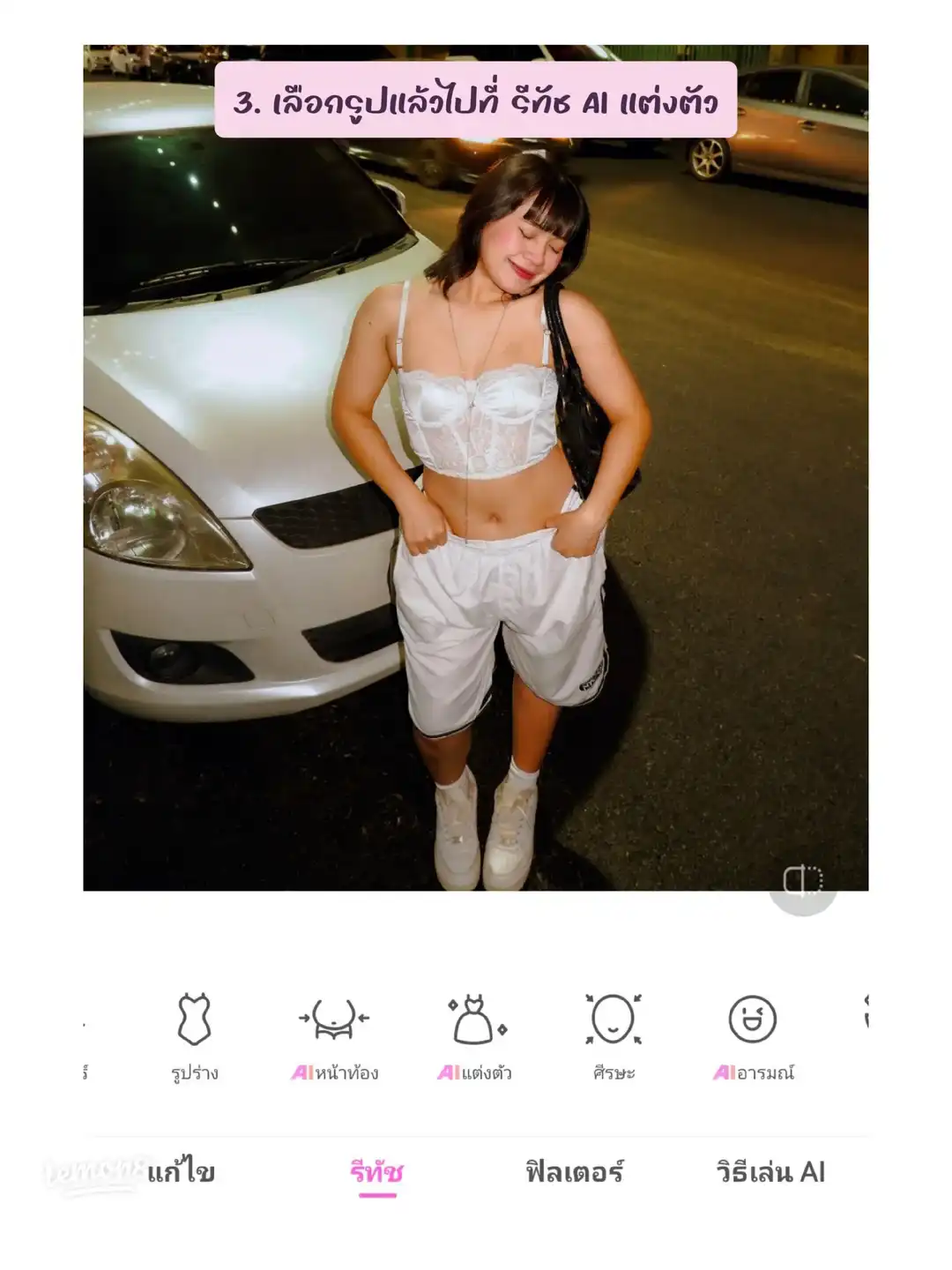Switch to the แก้ไข tab
The width and height of the screenshot is (952, 1270).
(x=181, y=1172)
